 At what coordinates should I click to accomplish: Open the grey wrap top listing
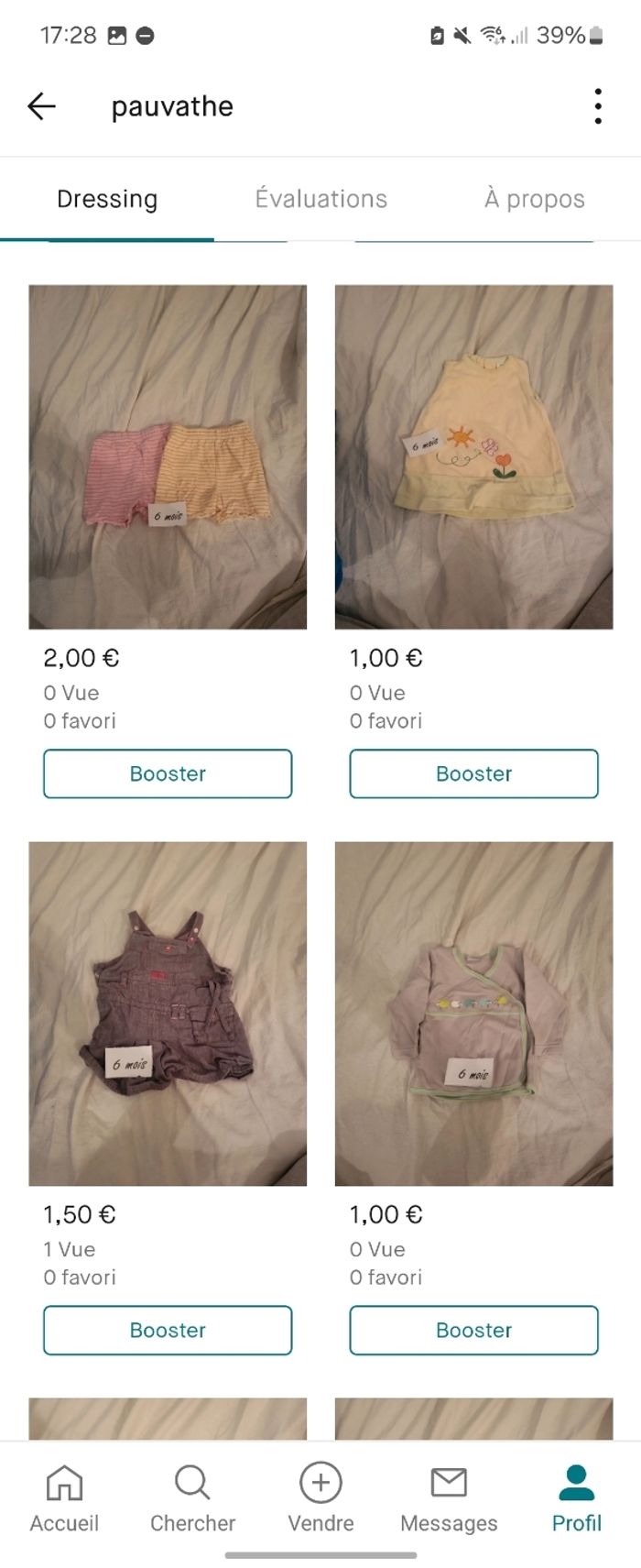473,1013
